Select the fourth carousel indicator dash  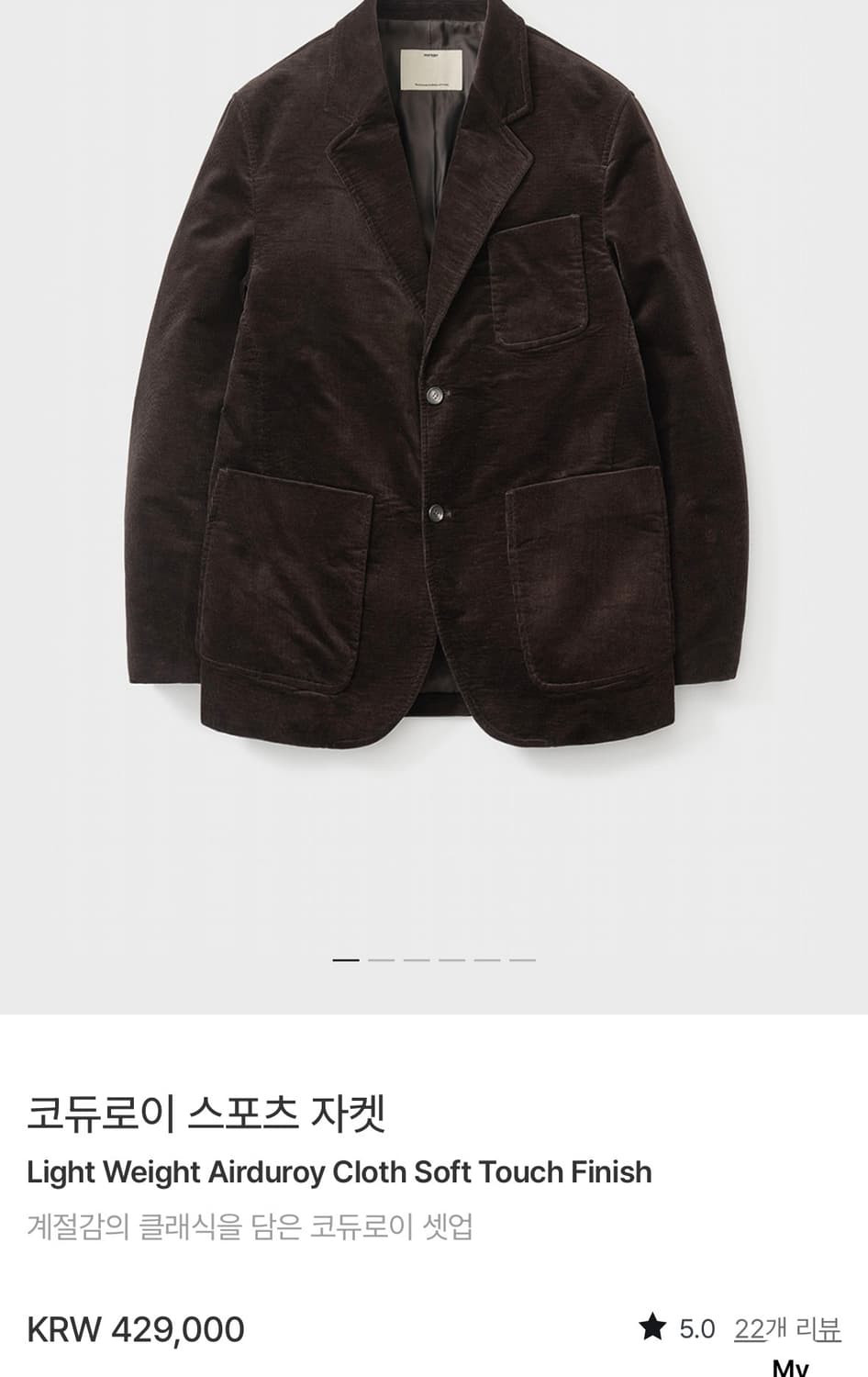click(451, 957)
